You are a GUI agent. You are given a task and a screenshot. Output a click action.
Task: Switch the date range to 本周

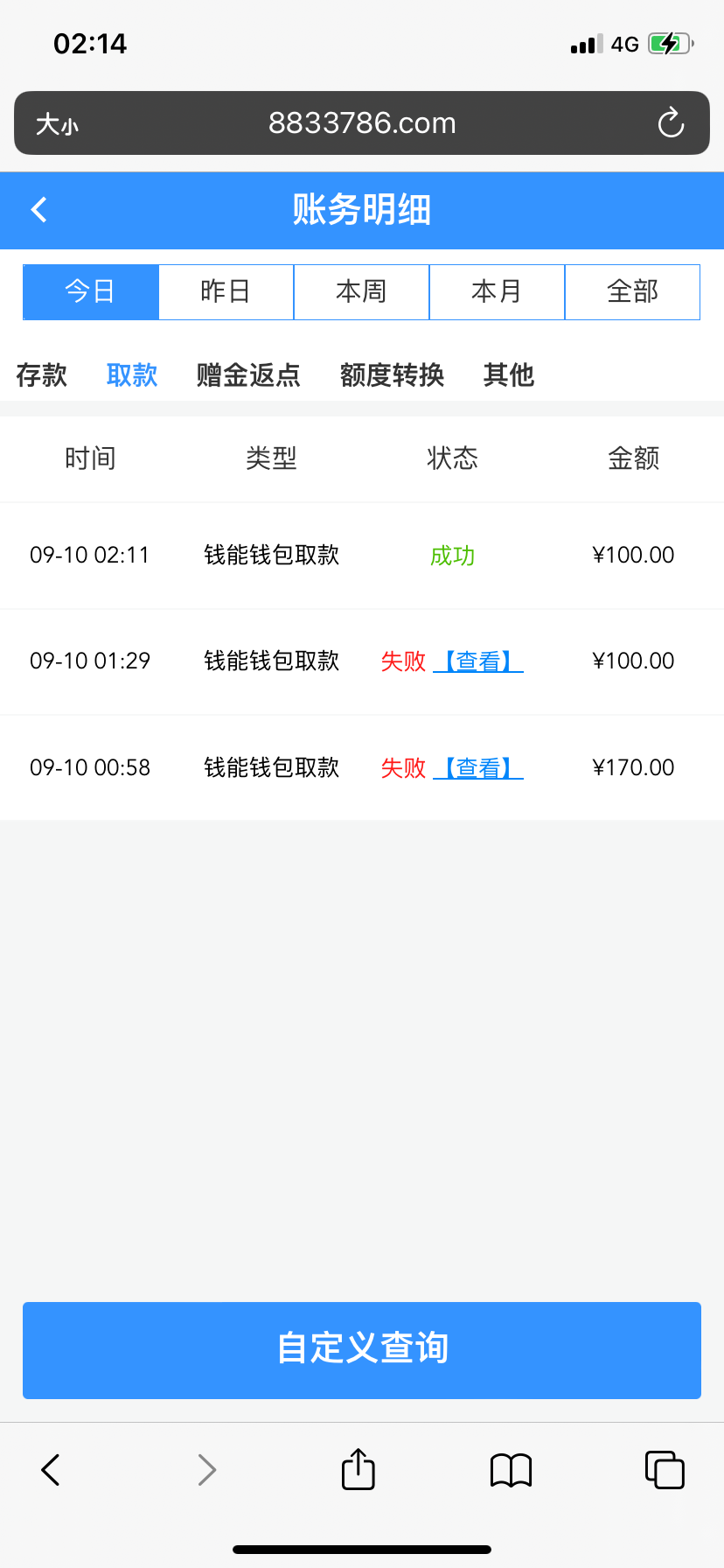pyautogui.click(x=361, y=291)
